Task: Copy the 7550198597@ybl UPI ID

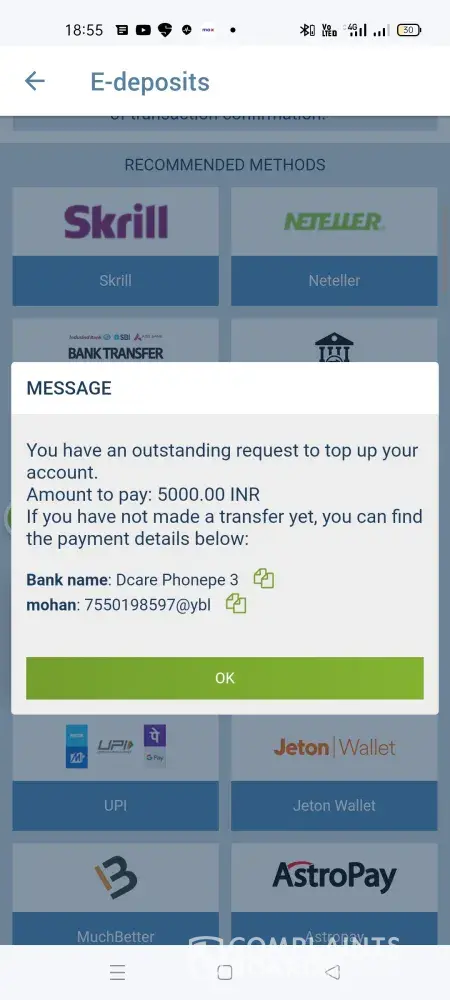Action: tap(236, 603)
